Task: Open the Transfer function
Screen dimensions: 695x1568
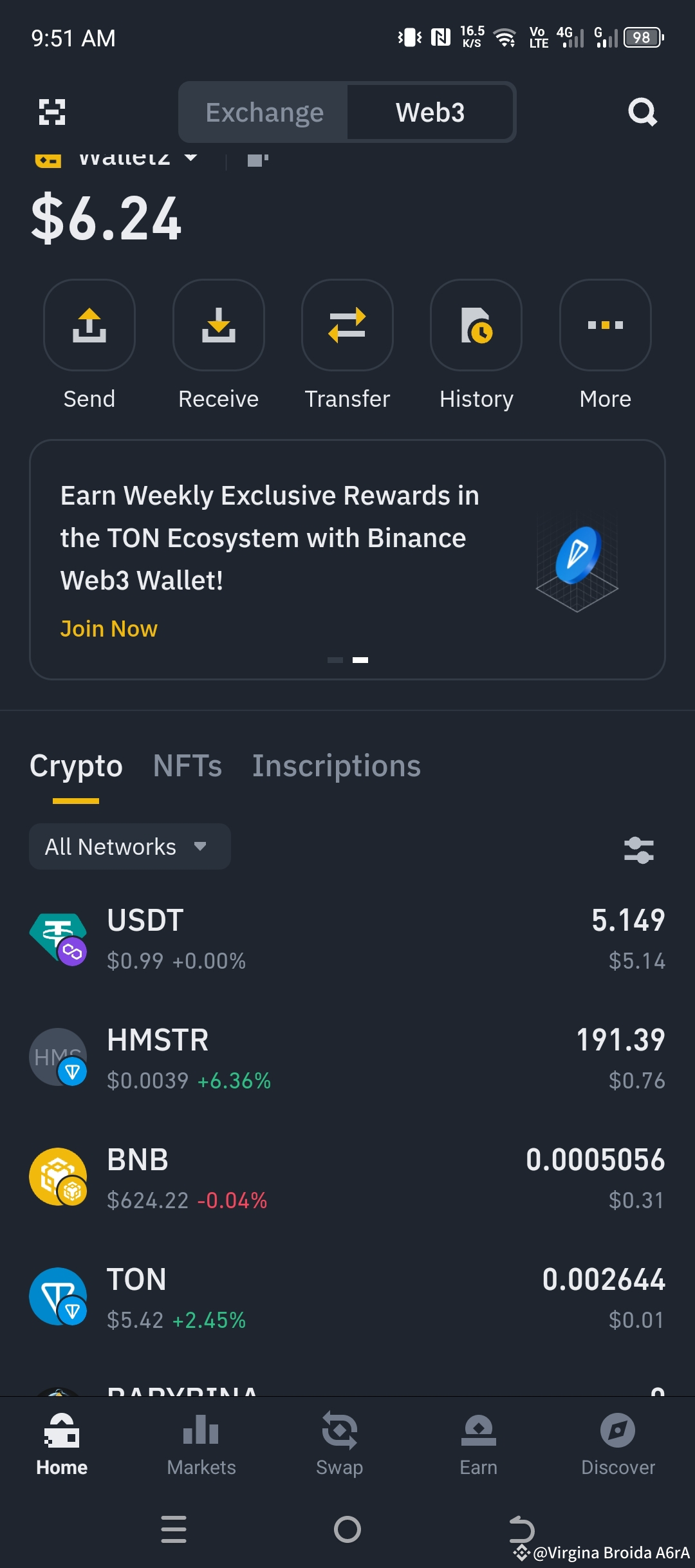Action: coord(347,326)
